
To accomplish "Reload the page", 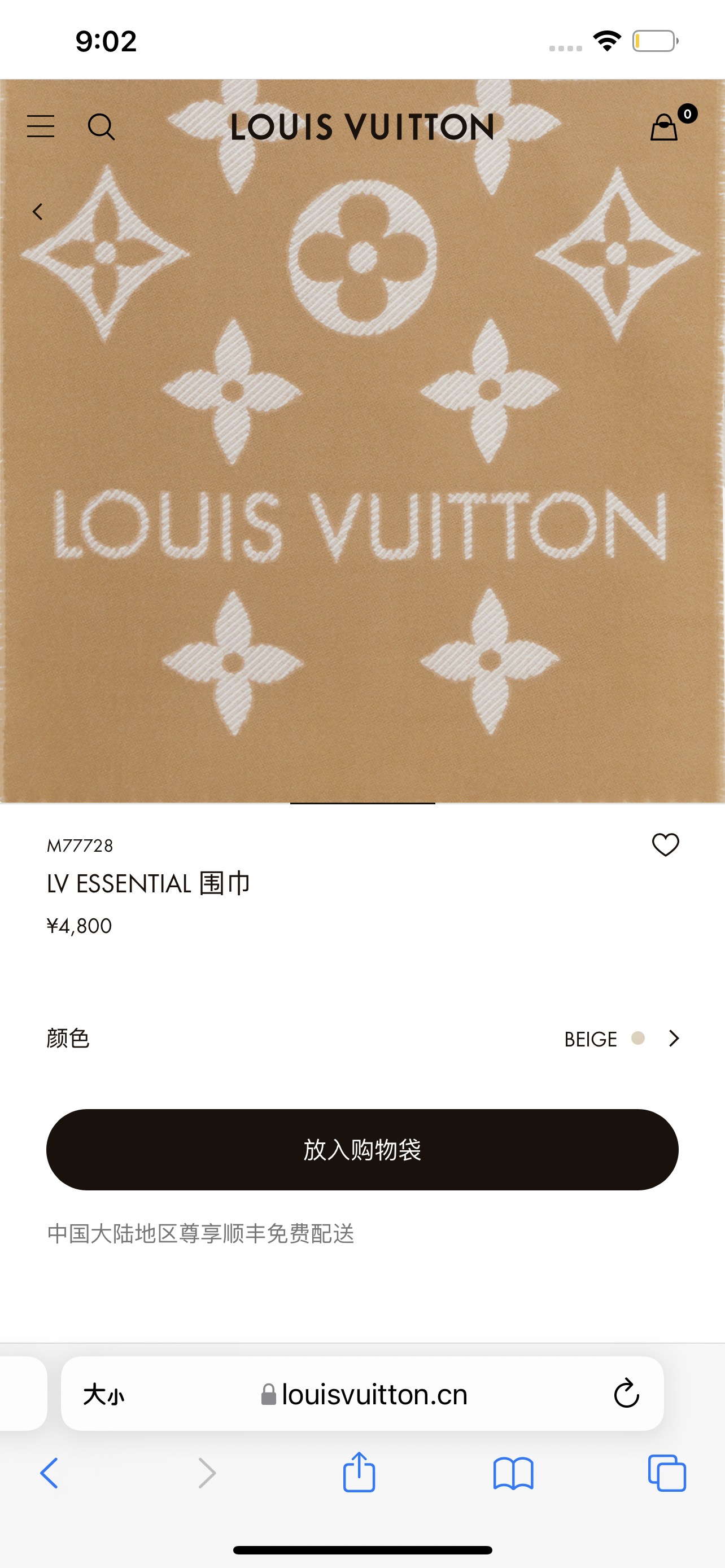I will click(626, 1394).
